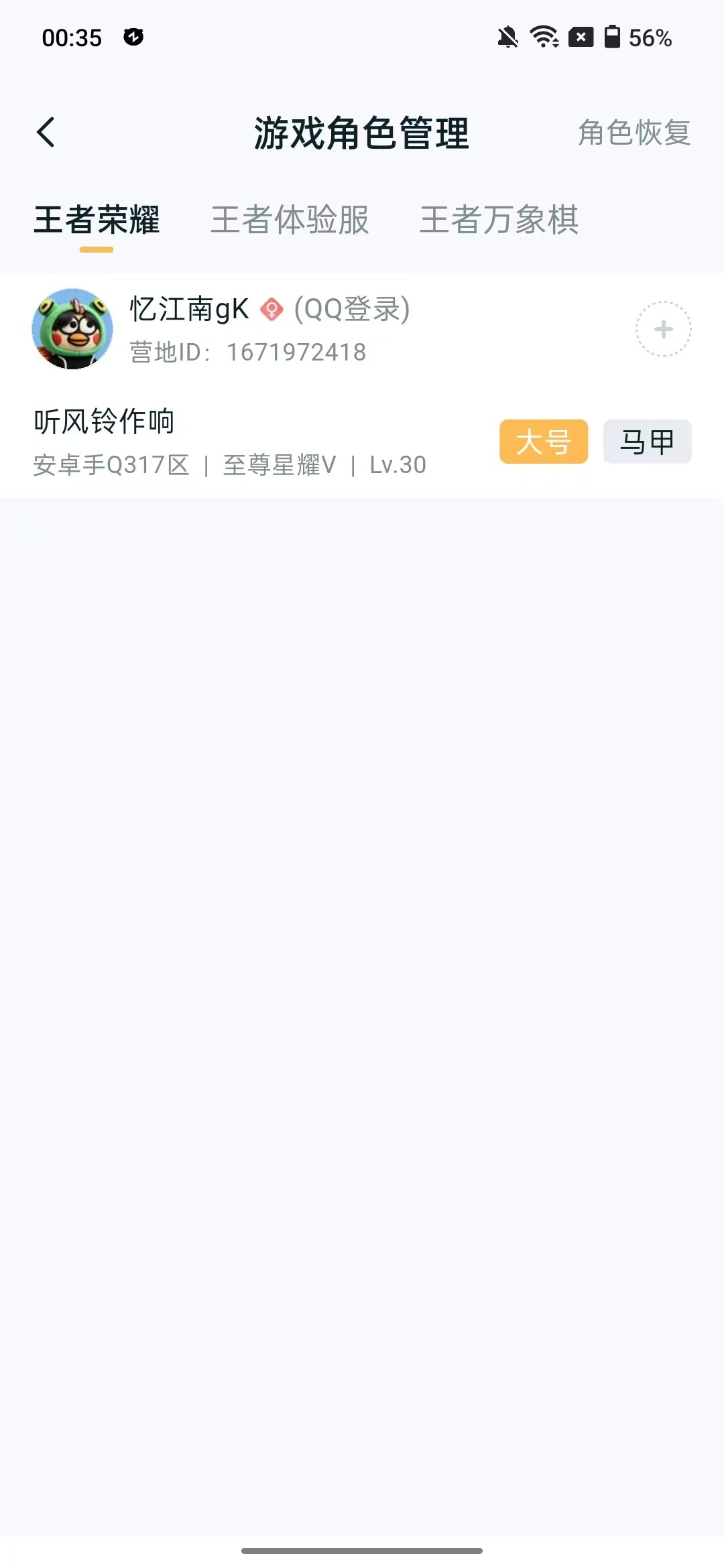This screenshot has width=724, height=1568.
Task: Tap the battery indicator showing 56%
Action: (x=631, y=38)
